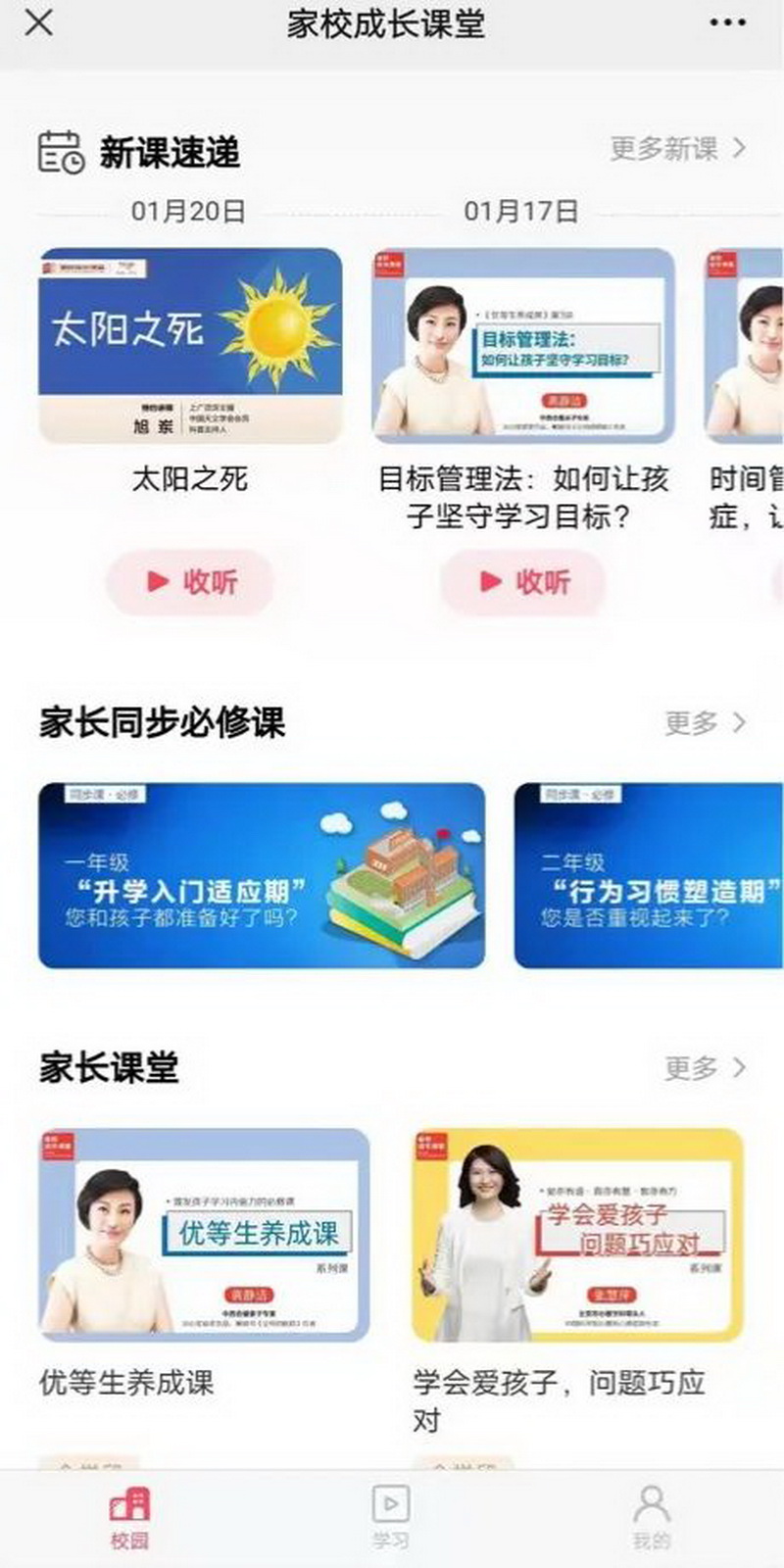Open 更多新课 link
This screenshot has height=1568, width=784.
click(677, 149)
